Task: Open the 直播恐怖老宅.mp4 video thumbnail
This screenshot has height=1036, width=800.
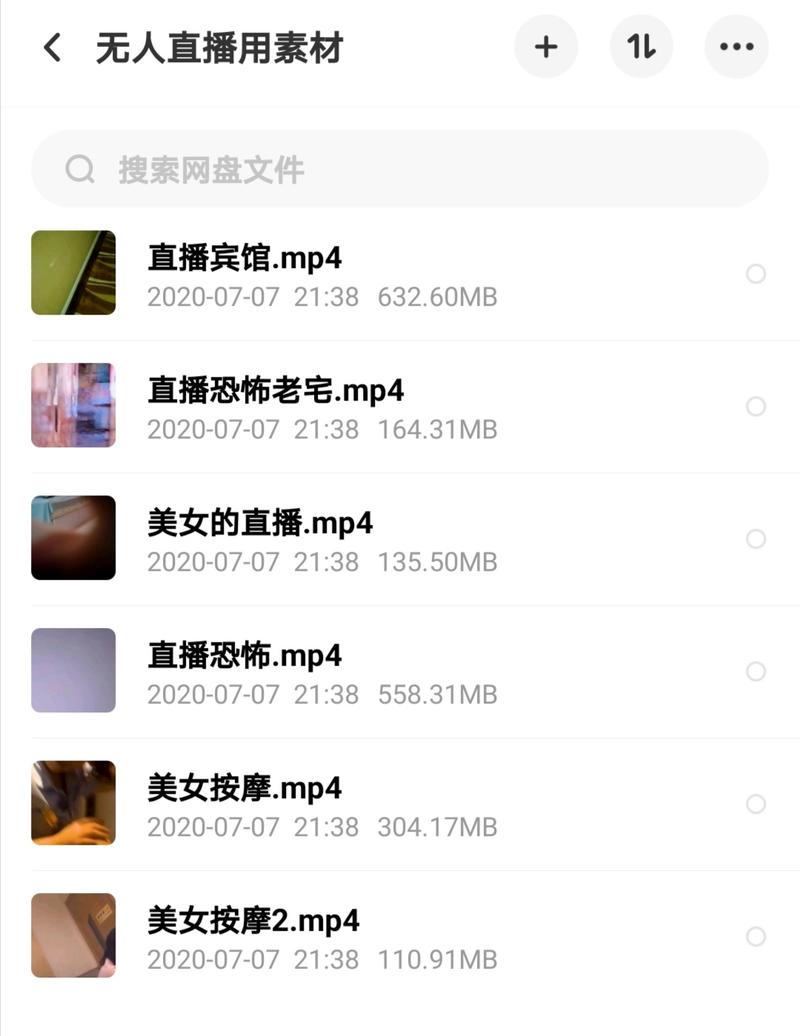Action: [73, 406]
